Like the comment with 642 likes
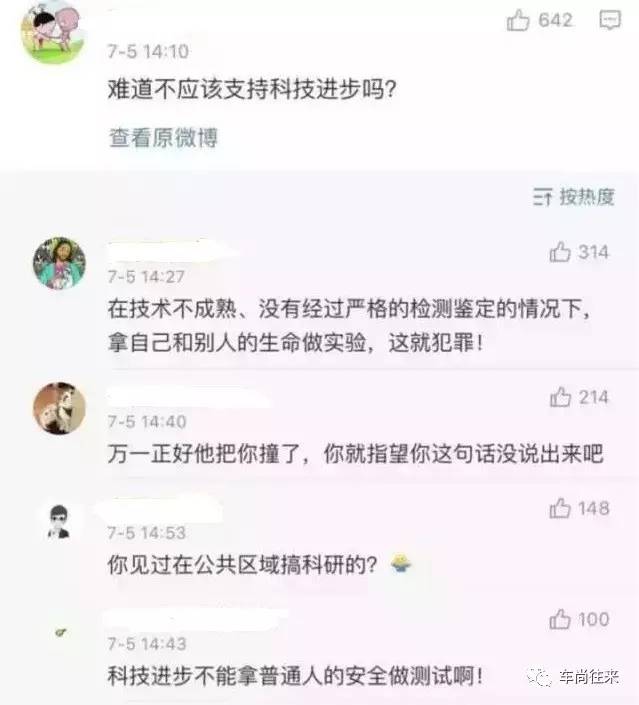Image resolution: width=639 pixels, height=705 pixels. [518, 20]
